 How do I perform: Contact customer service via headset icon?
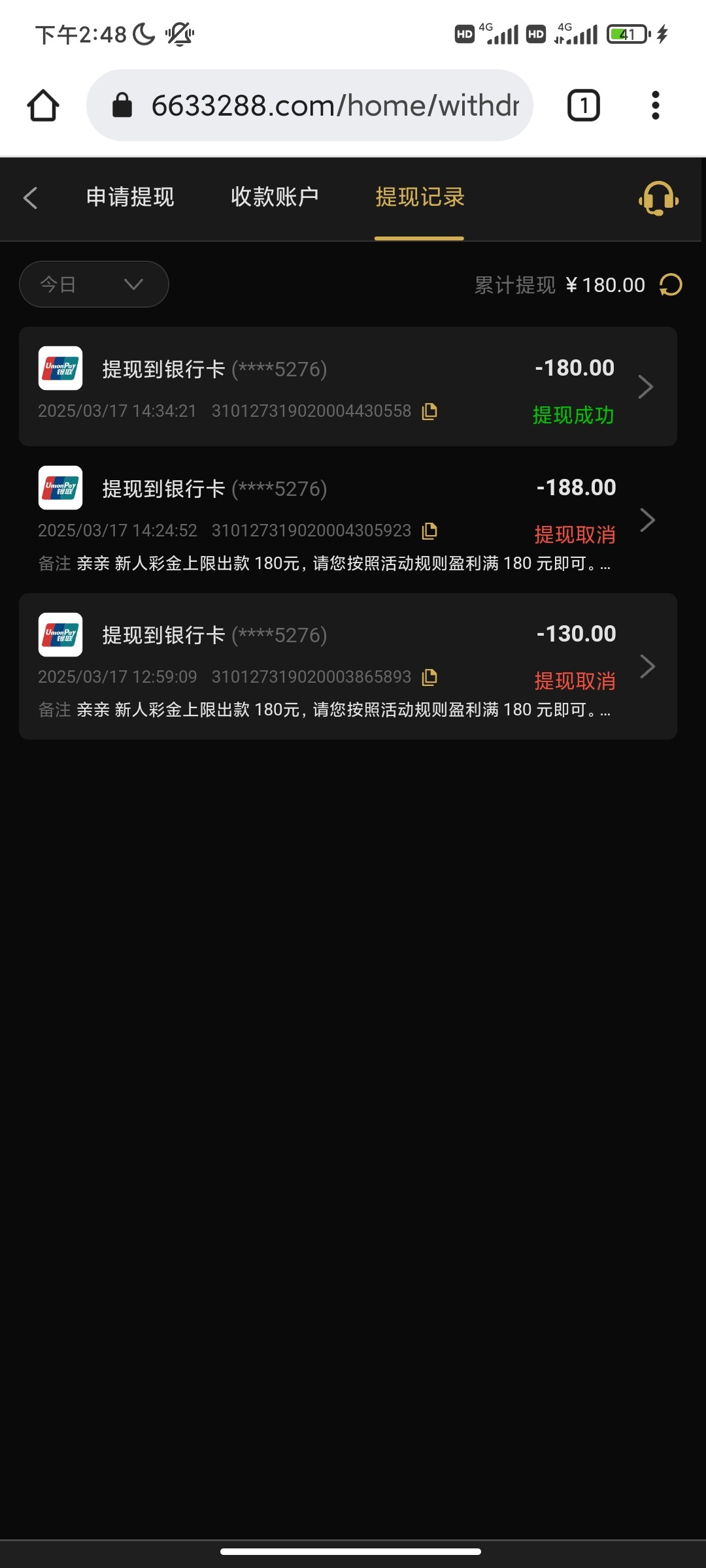[658, 198]
